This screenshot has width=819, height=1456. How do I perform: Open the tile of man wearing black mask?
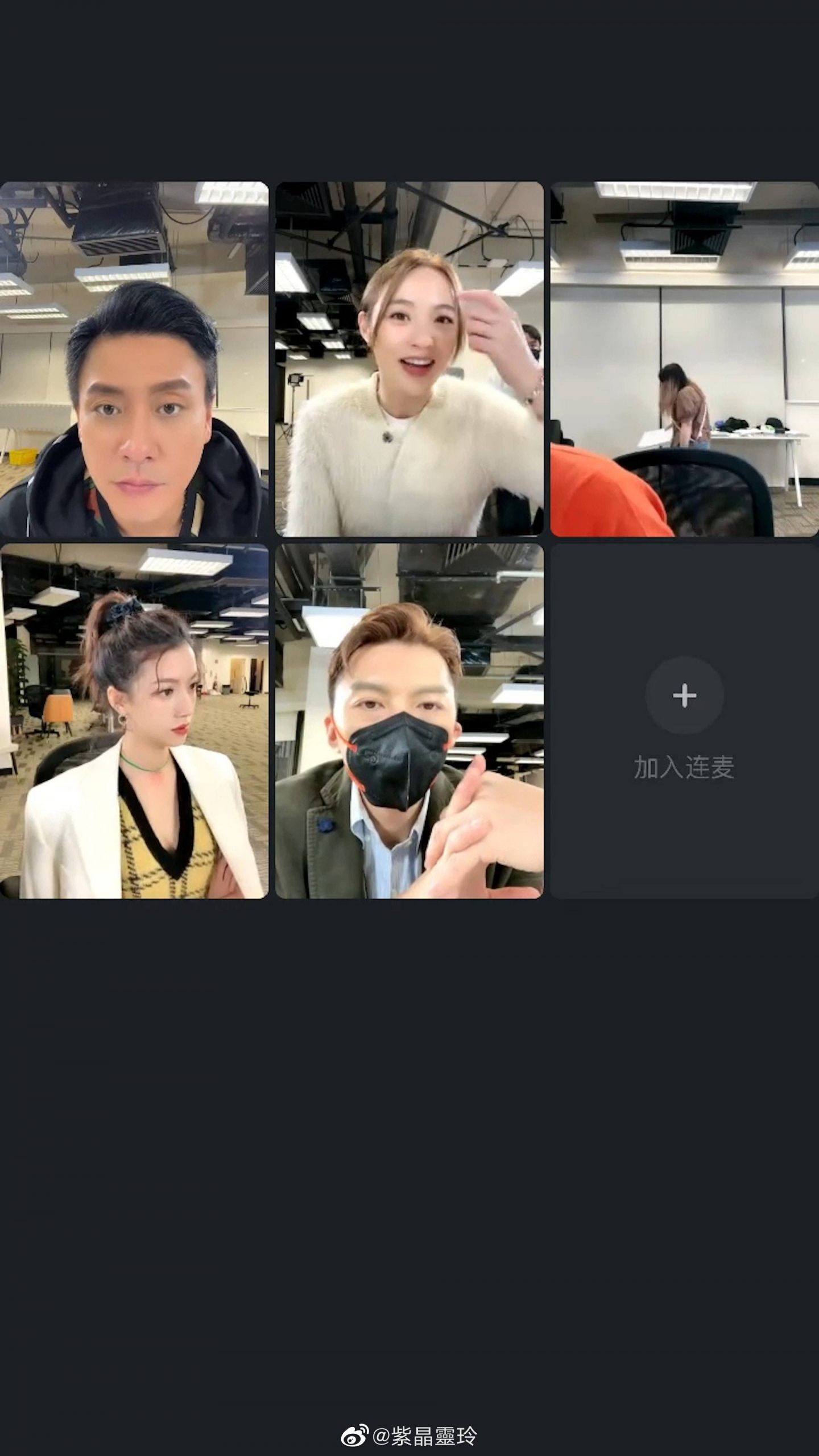coord(409,721)
